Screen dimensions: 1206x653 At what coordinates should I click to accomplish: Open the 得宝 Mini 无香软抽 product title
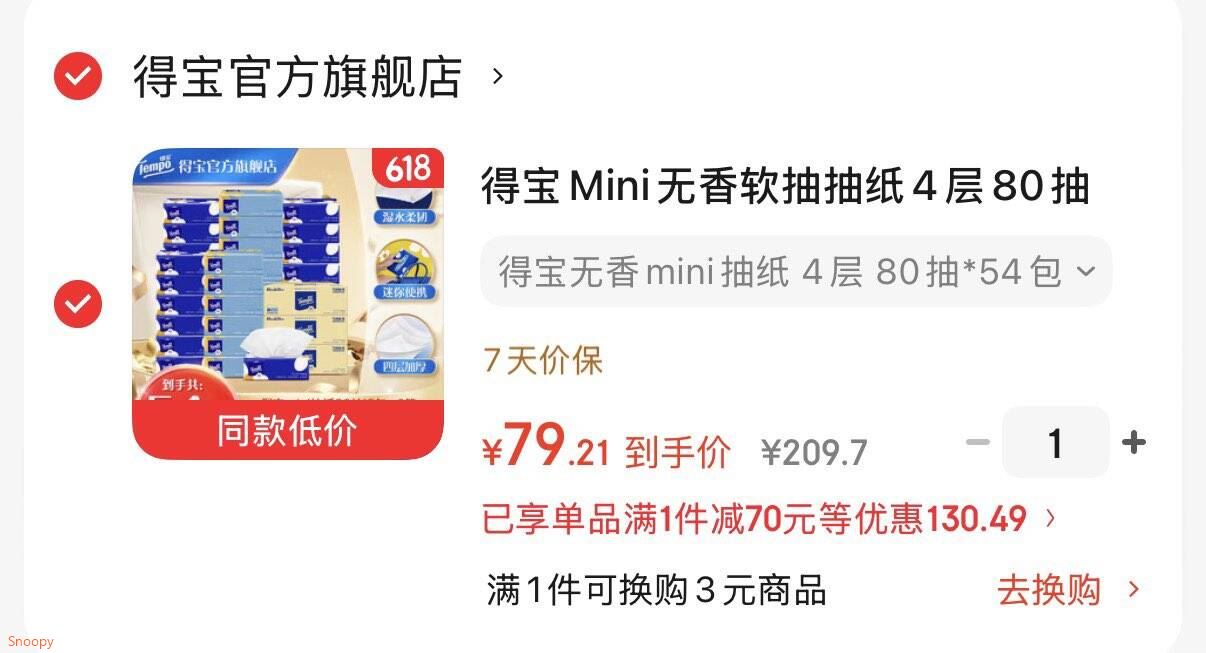(785, 187)
